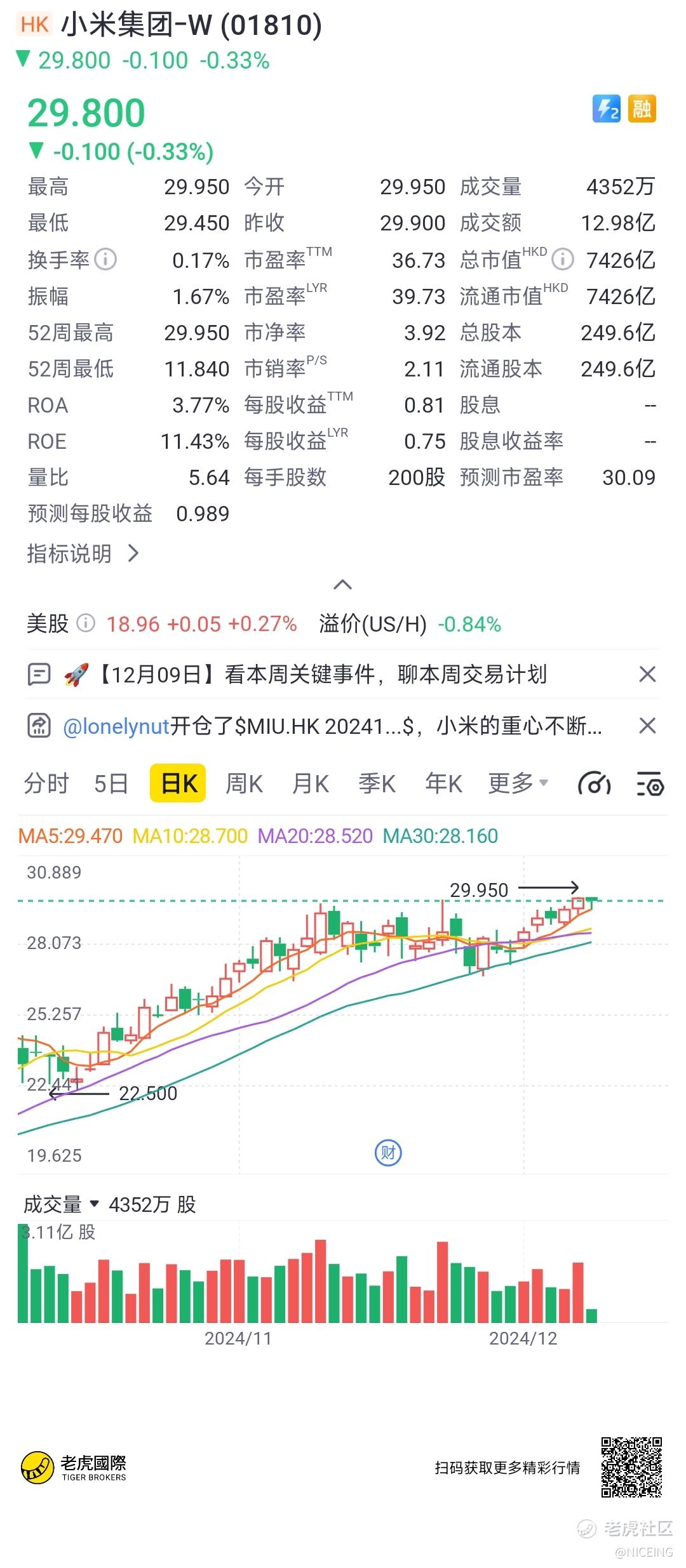Switch to the 年K chart

[x=443, y=783]
